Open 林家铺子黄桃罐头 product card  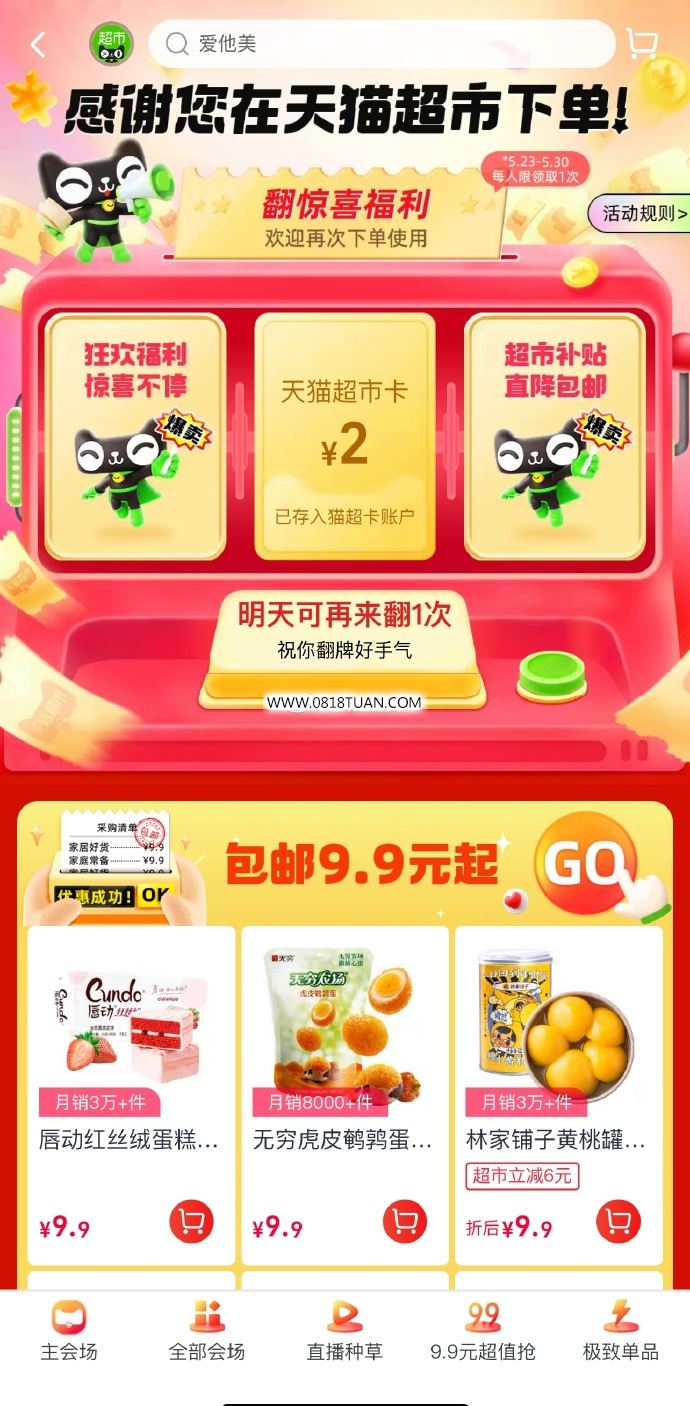pos(559,1095)
